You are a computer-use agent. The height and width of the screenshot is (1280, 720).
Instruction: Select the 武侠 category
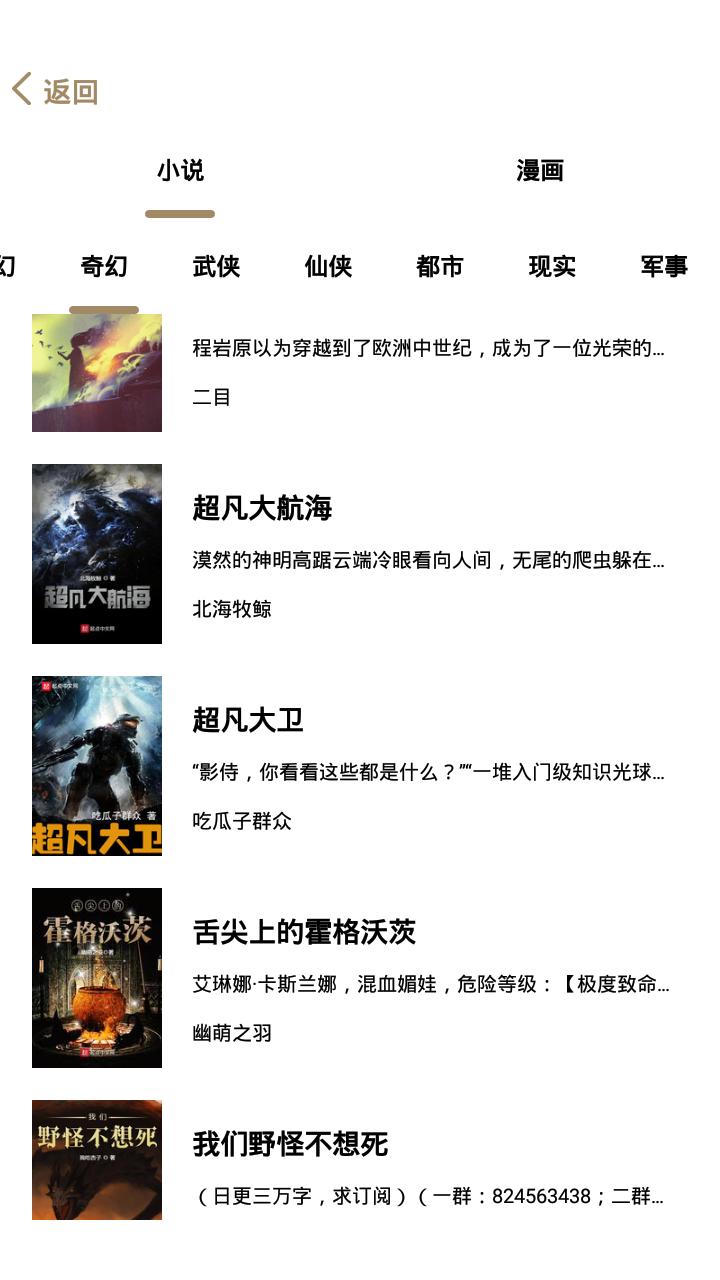point(216,267)
